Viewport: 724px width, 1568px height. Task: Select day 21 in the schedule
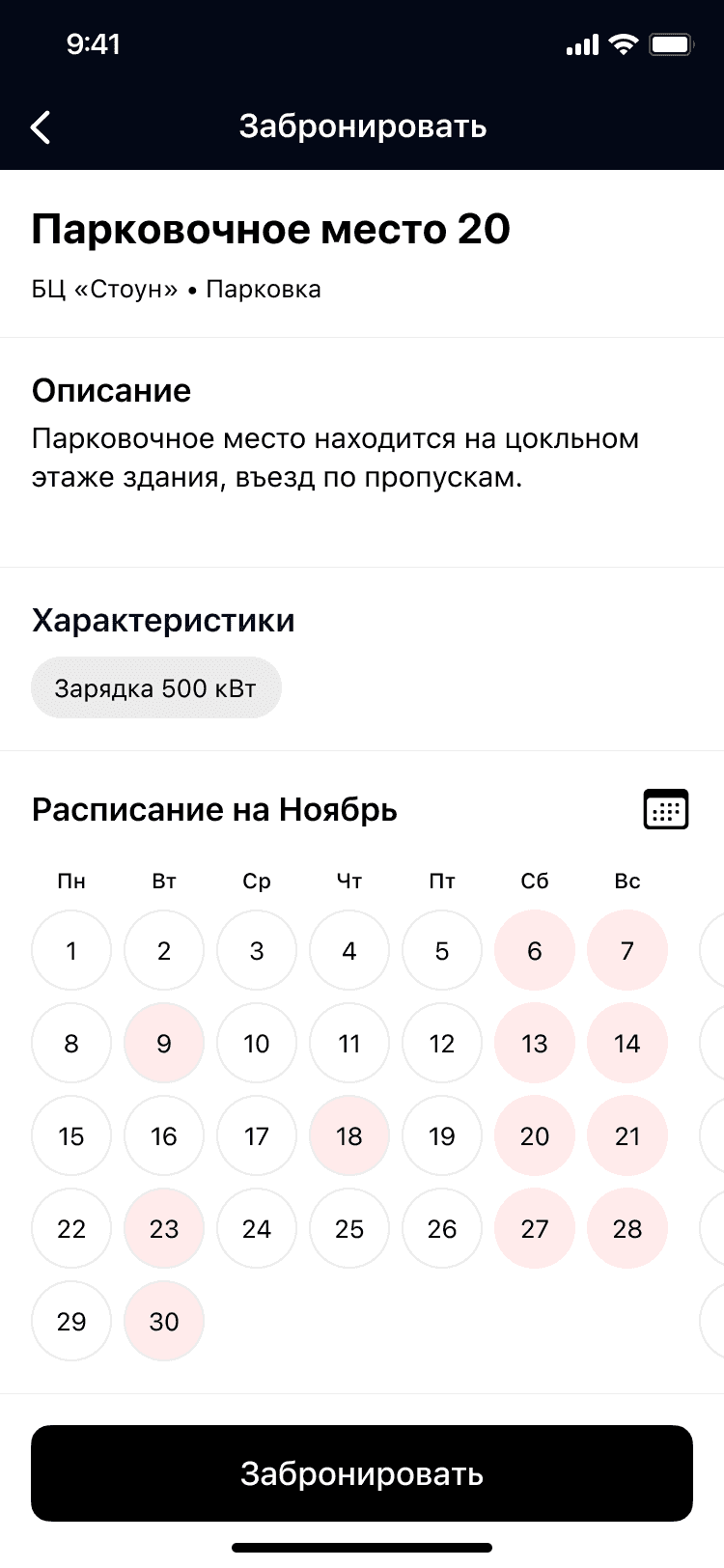point(627,1136)
